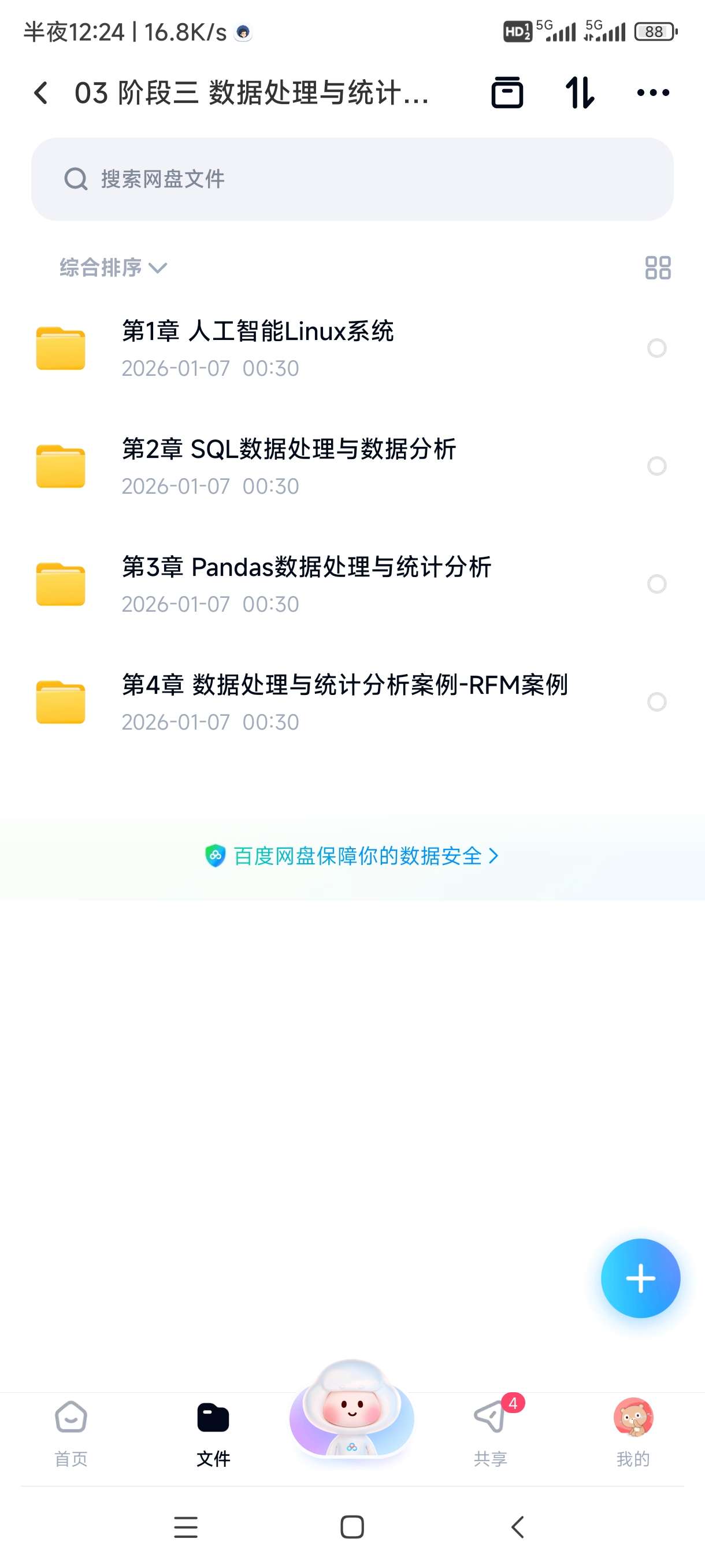
Task: Select the 第3章 Pandas folder checkbox
Action: tap(656, 584)
